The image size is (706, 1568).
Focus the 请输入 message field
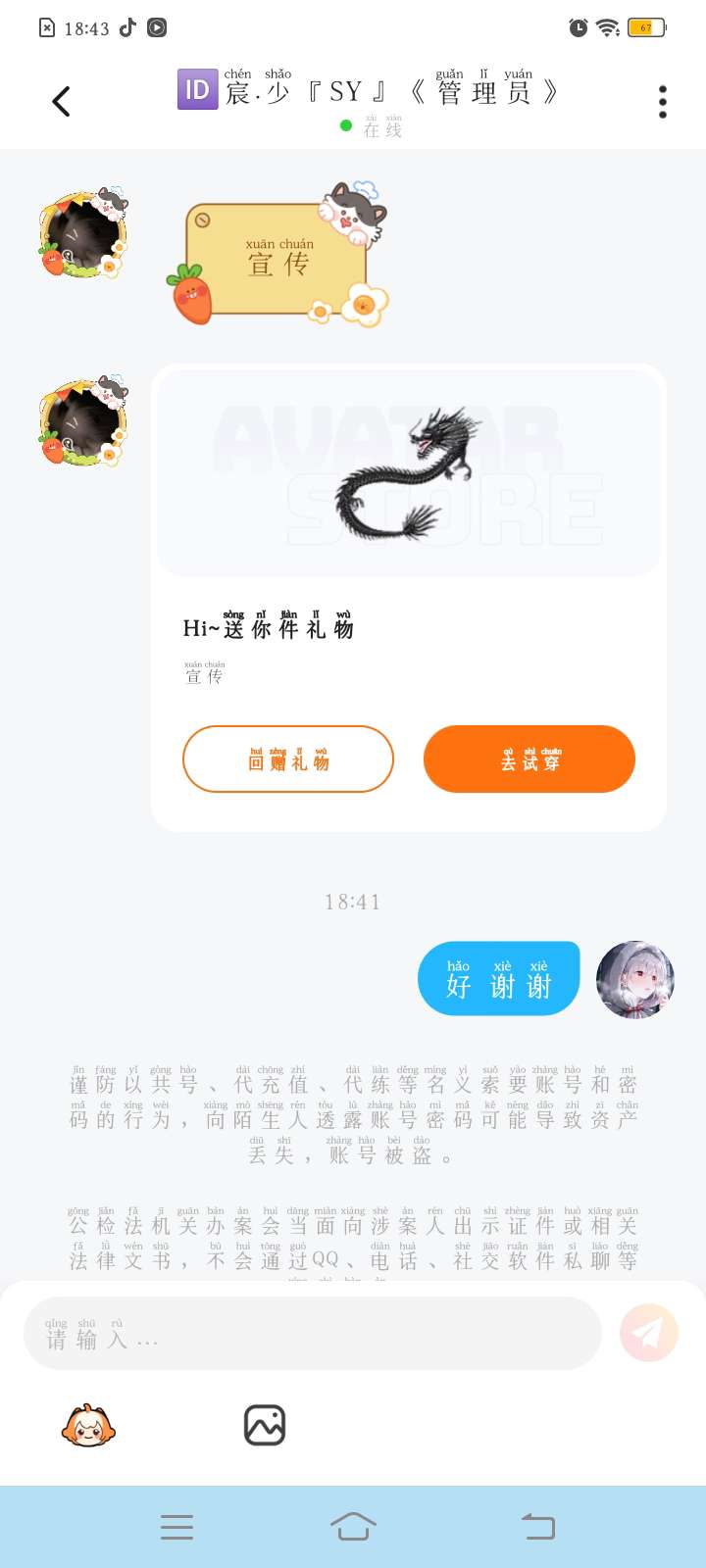[312, 1334]
